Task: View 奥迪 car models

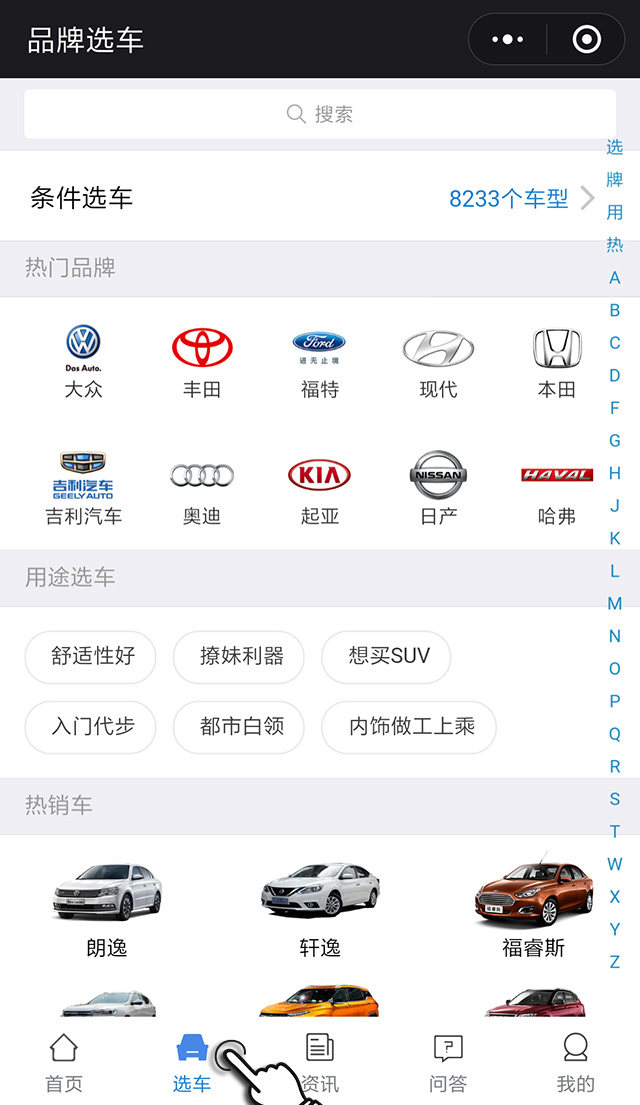Action: [x=202, y=489]
